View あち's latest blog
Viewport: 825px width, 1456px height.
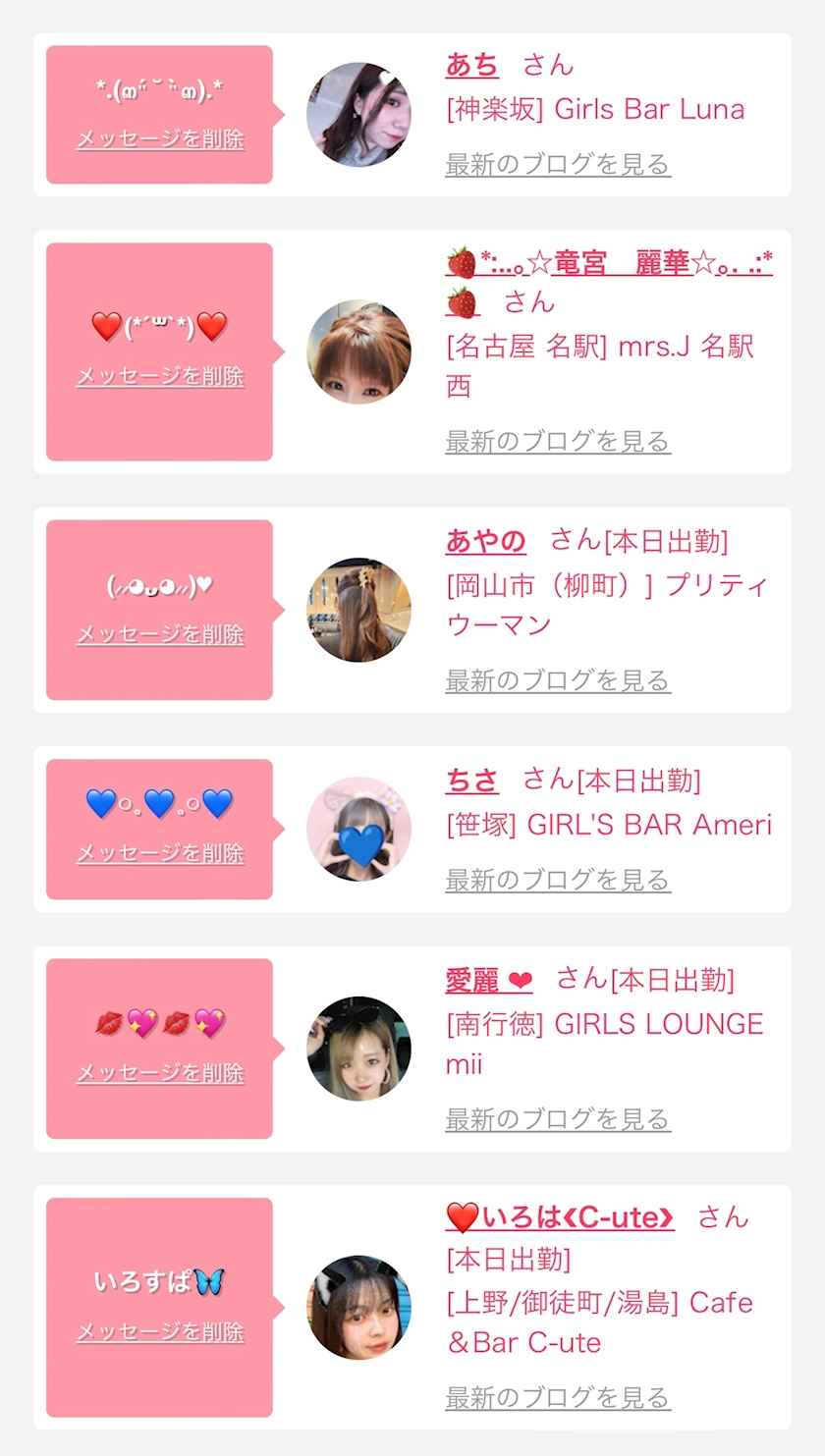pyautogui.click(x=557, y=164)
